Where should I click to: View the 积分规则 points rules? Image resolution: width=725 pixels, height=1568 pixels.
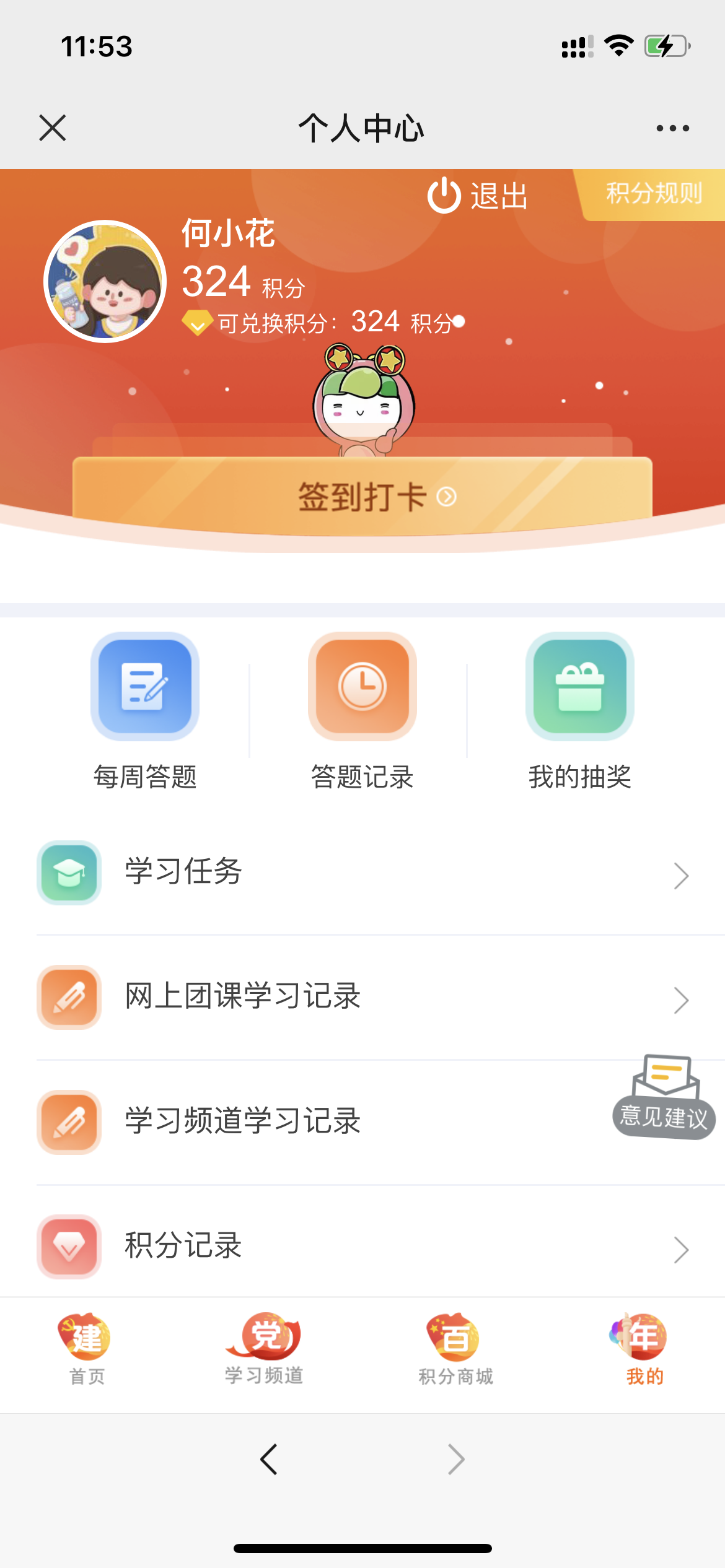tap(652, 194)
